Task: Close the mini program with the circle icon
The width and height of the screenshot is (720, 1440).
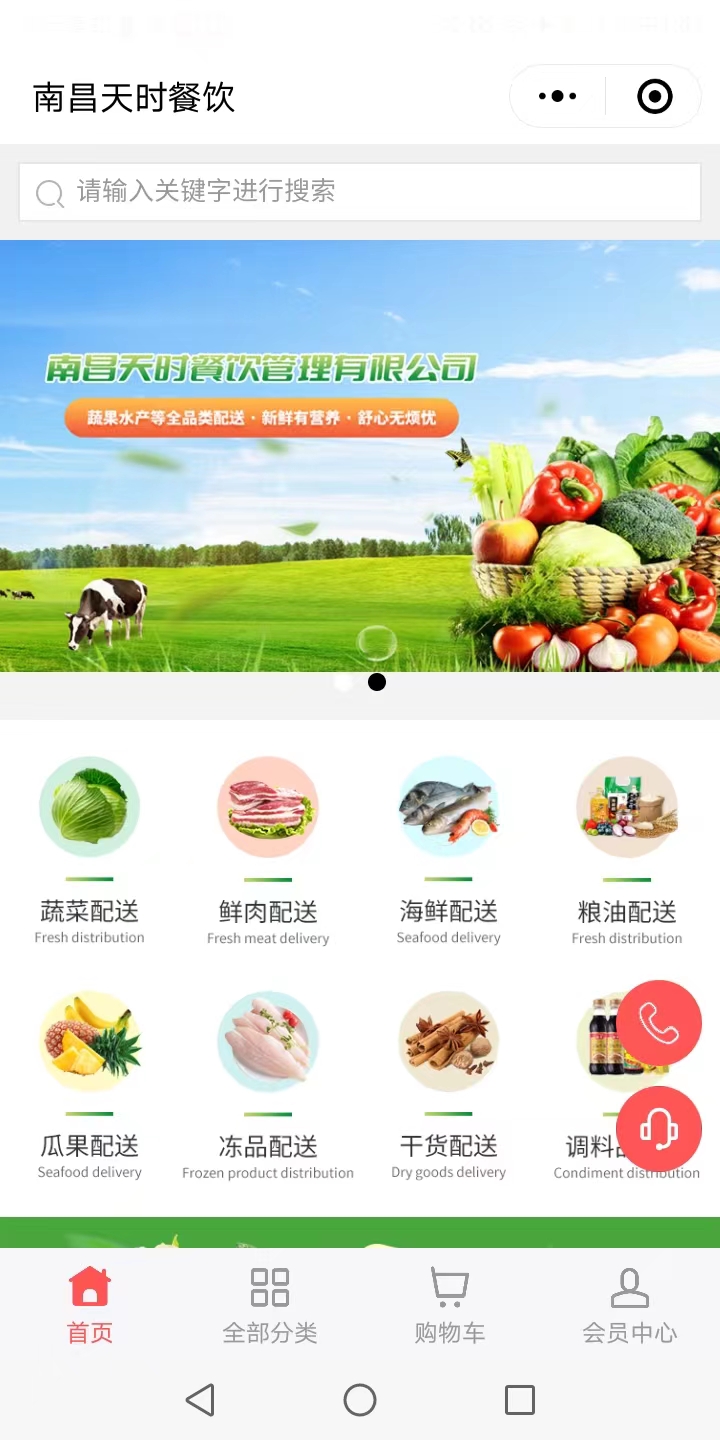Action: click(x=655, y=97)
